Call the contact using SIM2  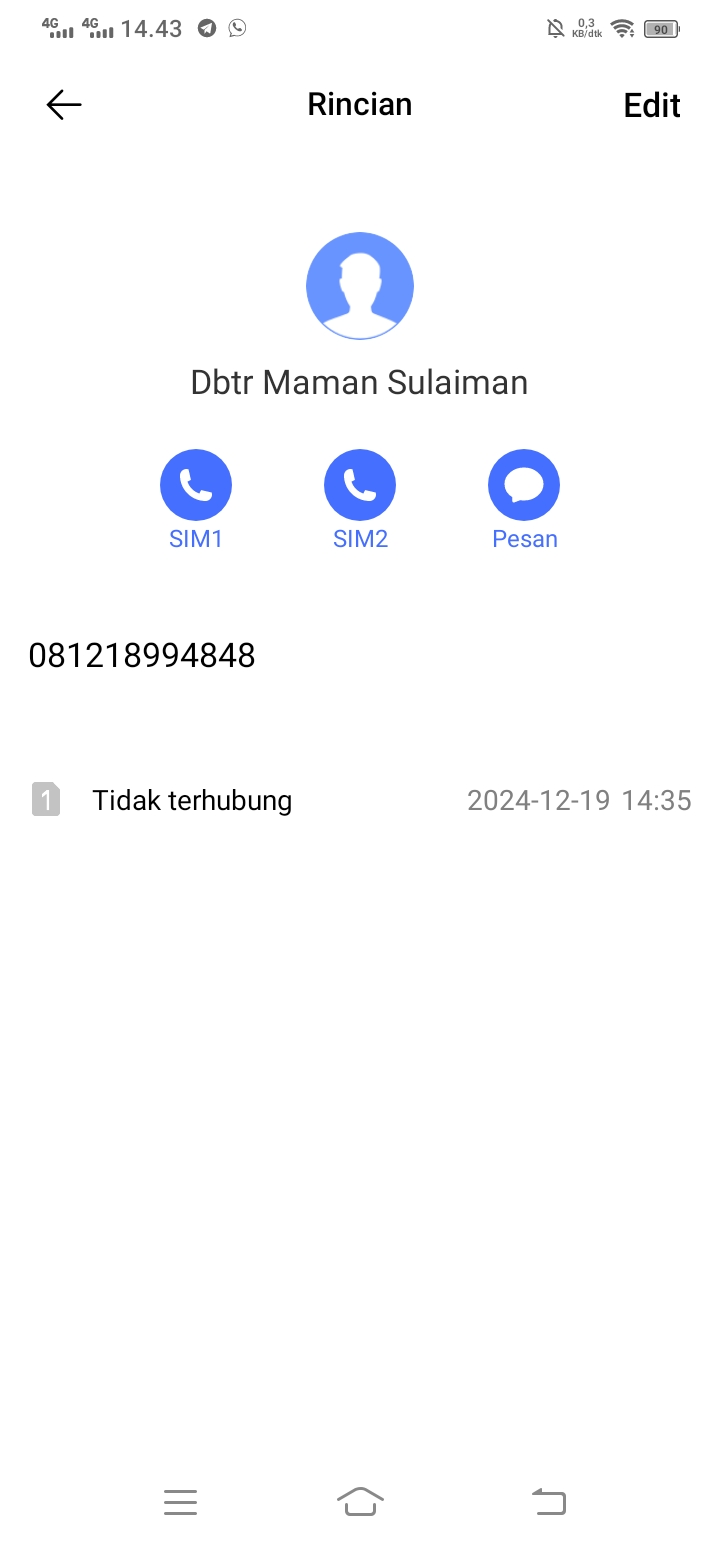click(360, 486)
